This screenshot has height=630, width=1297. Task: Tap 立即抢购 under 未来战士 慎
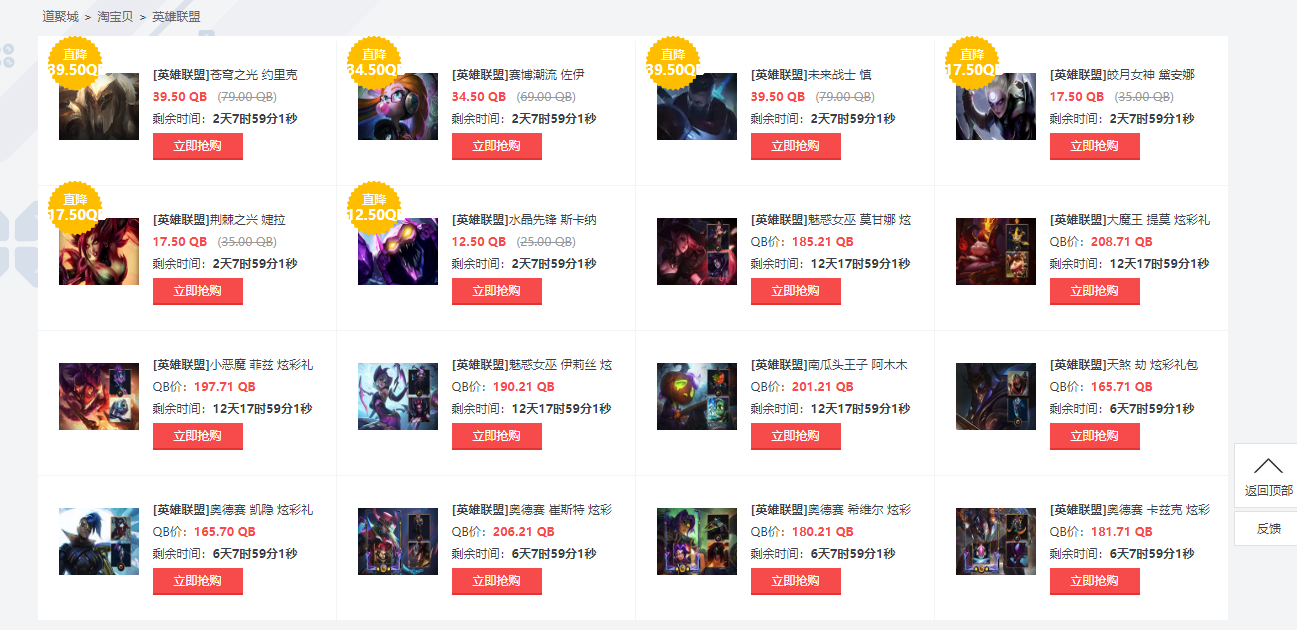pyautogui.click(x=795, y=146)
